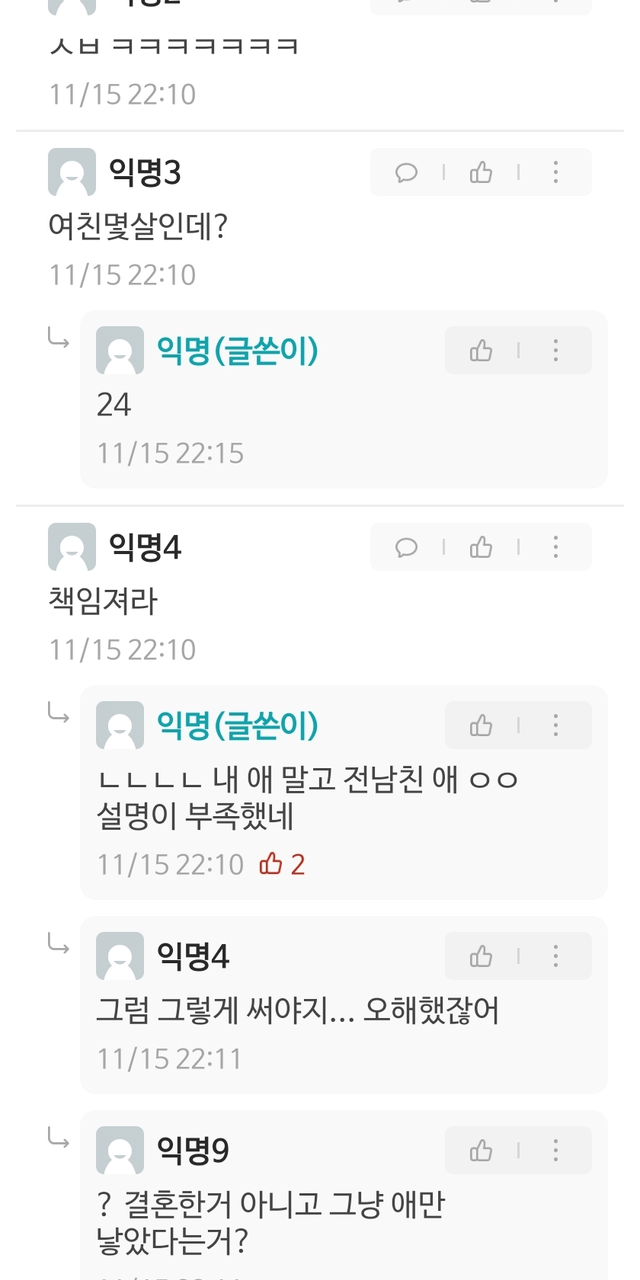Viewport: 640px width, 1280px height.
Task: Like the author's reply ending 설명이 부족했네
Action: tap(481, 725)
